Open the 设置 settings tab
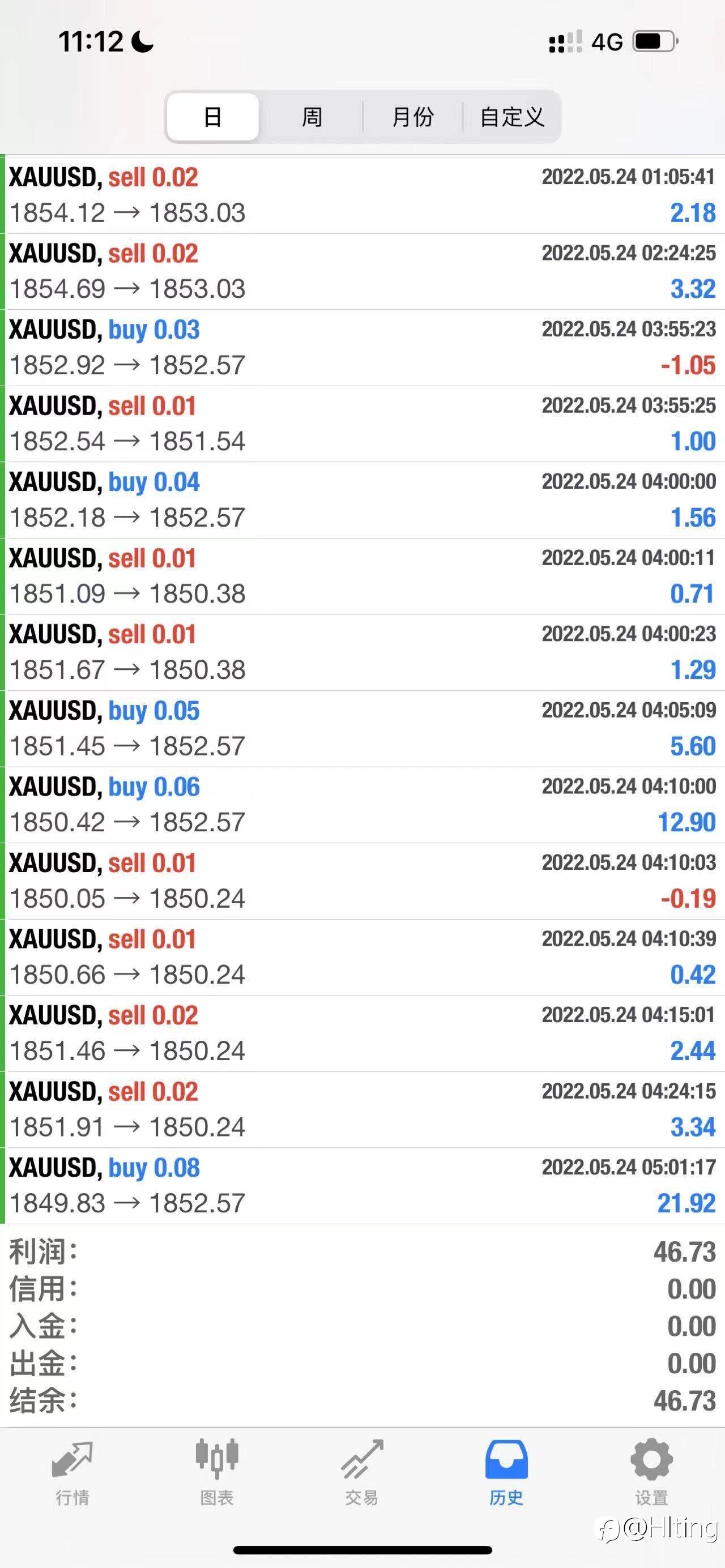The width and height of the screenshot is (725, 1568). click(651, 1472)
